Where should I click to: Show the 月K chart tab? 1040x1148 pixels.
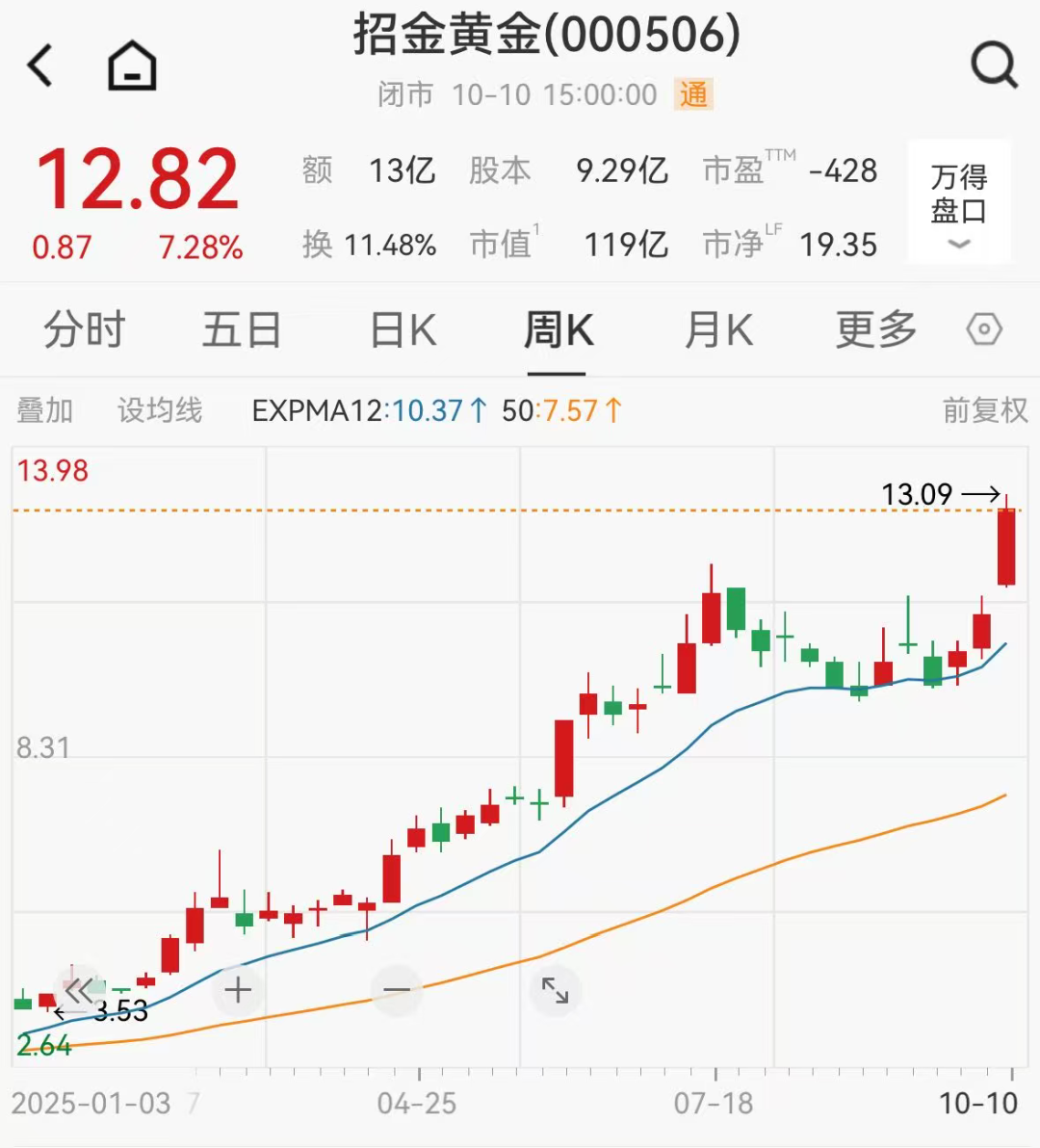[x=718, y=330]
